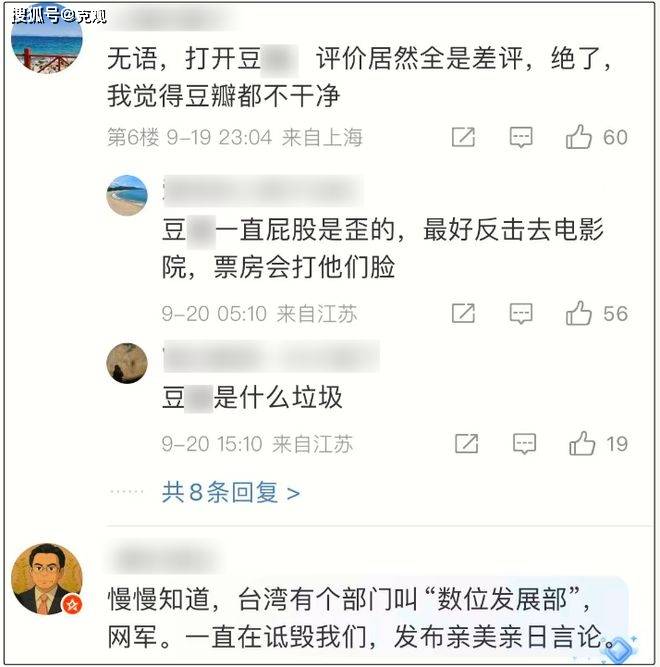Screen dimensions: 660x667
Task: Open the avatar of the 慢慢知道 commenter
Action: click(46, 579)
